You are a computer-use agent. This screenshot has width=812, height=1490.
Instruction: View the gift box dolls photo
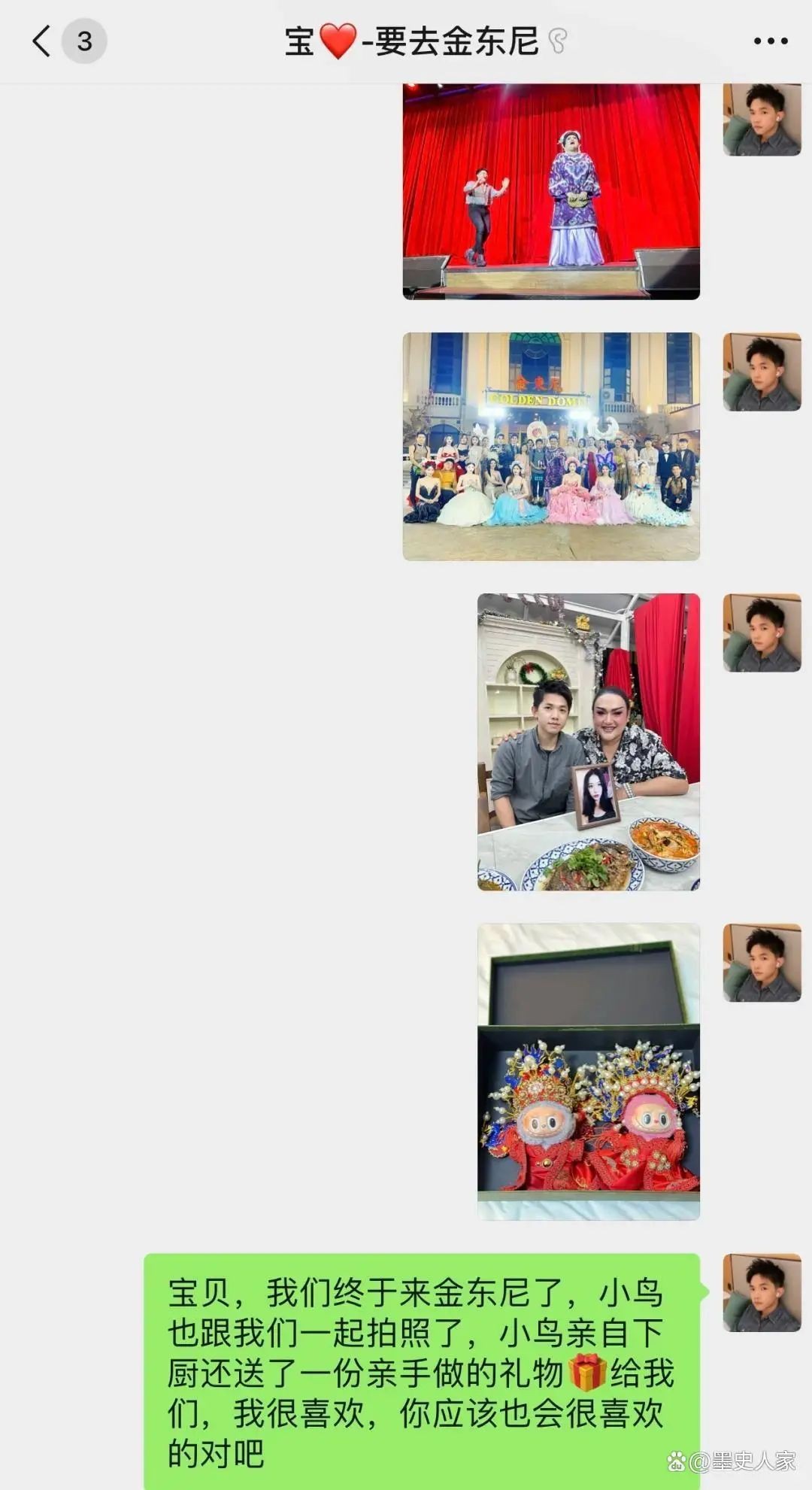point(588,1071)
